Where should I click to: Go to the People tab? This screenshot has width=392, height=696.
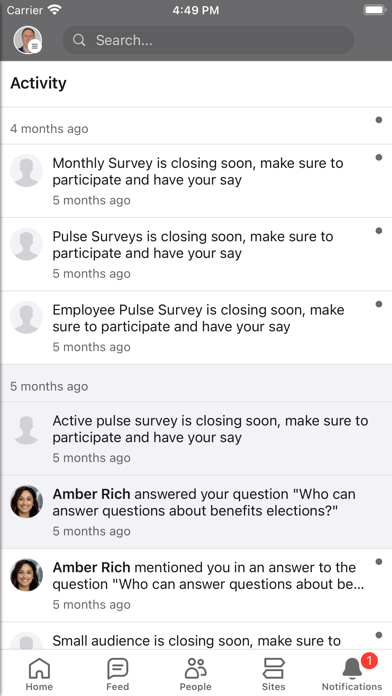(195, 674)
